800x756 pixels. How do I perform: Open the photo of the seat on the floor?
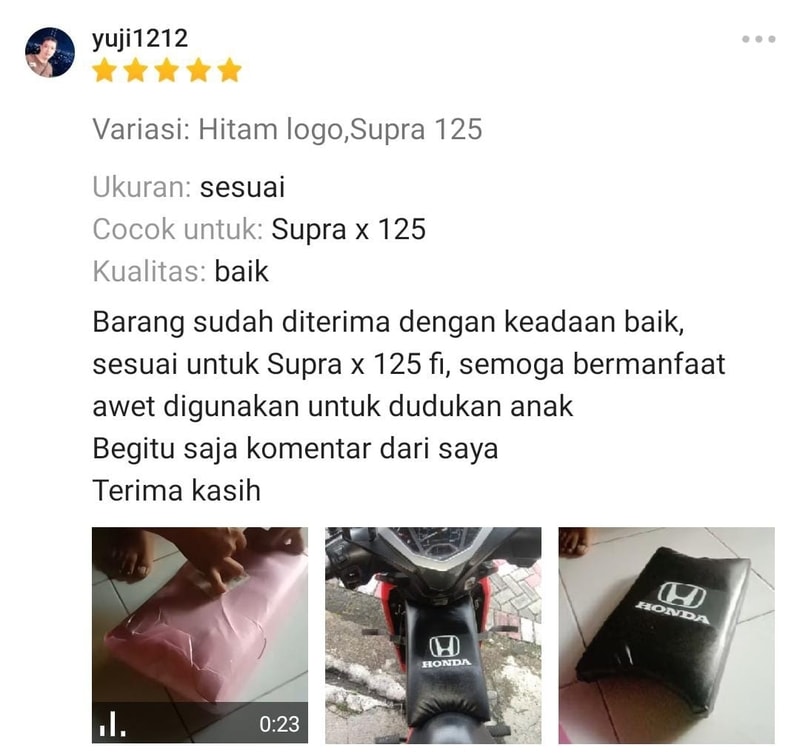[x=666, y=635]
